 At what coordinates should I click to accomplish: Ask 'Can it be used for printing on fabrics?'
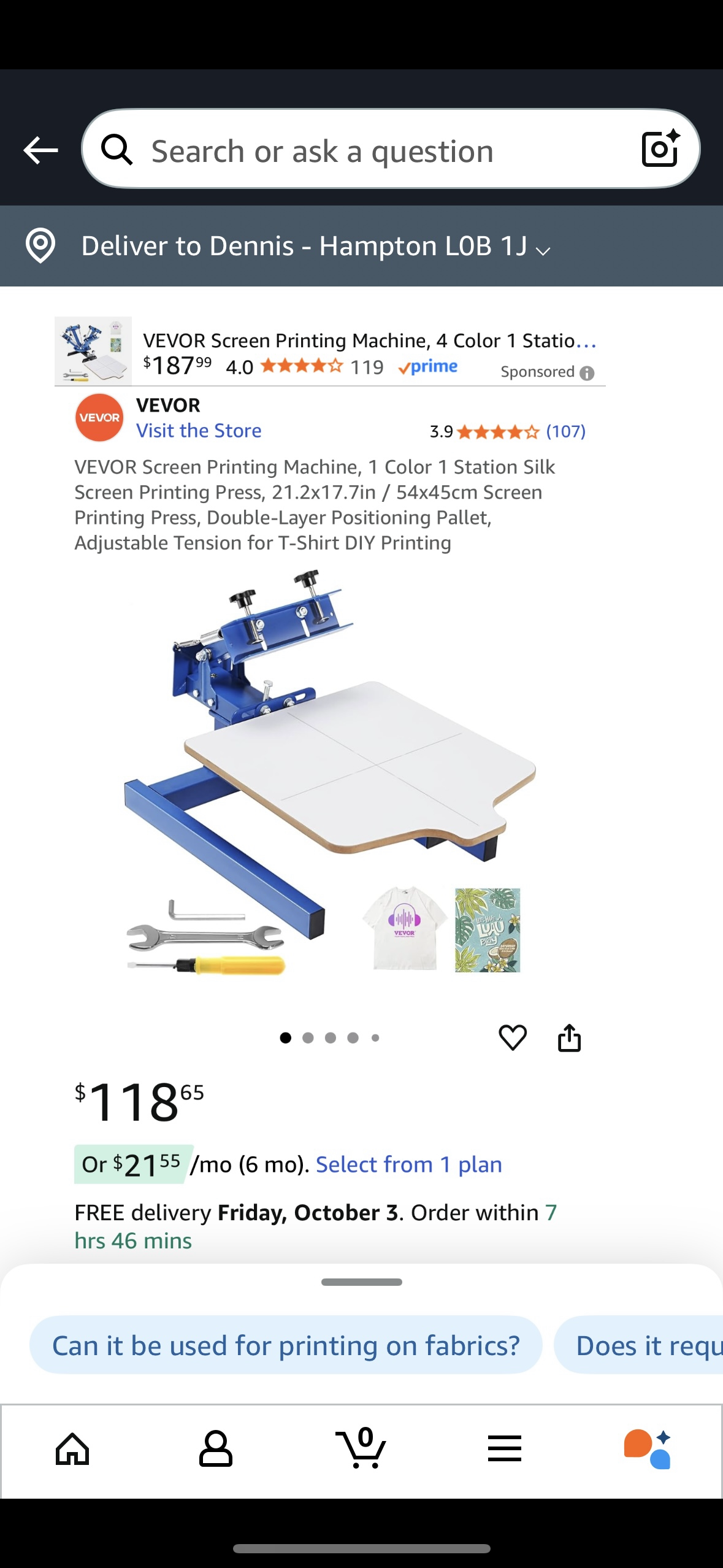click(x=286, y=1345)
